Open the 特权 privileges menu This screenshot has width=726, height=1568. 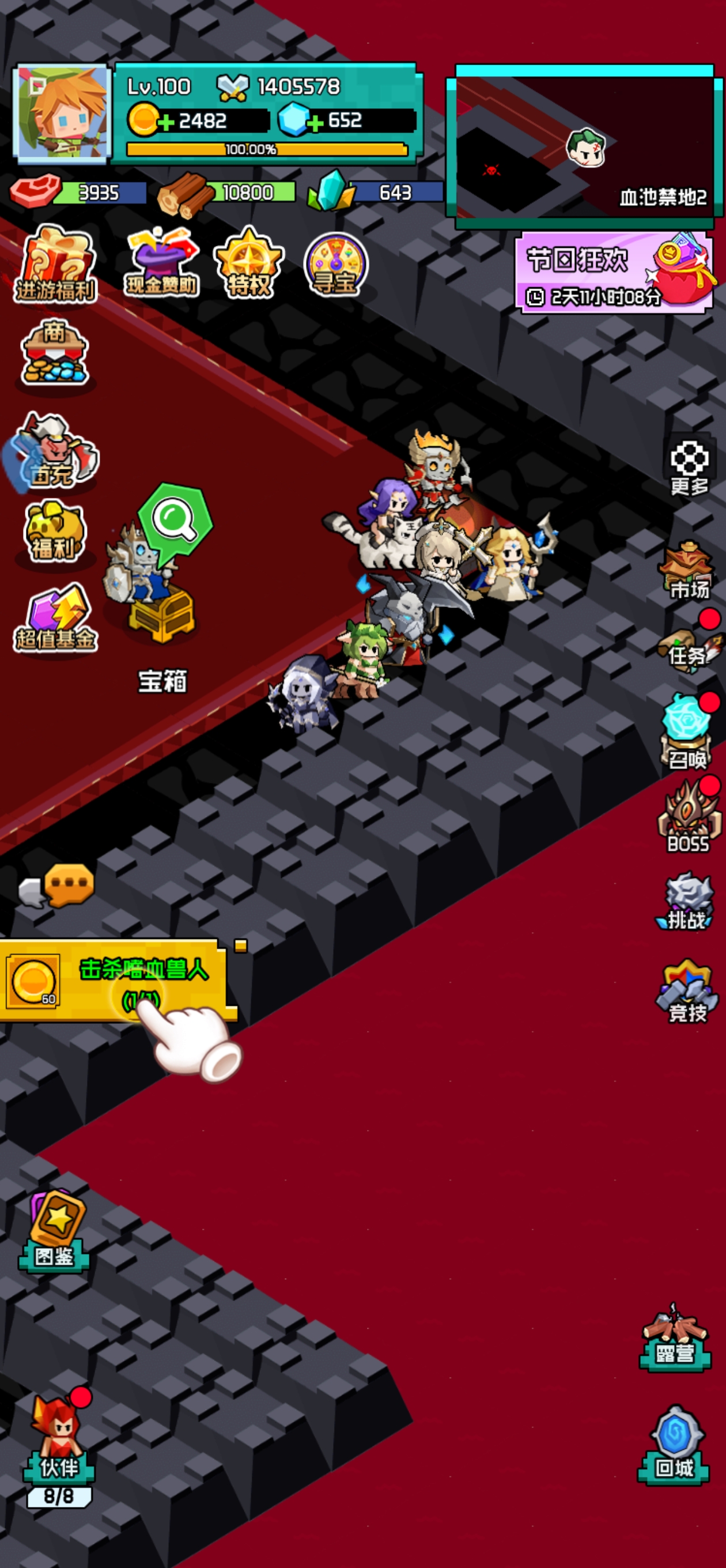pos(249,263)
